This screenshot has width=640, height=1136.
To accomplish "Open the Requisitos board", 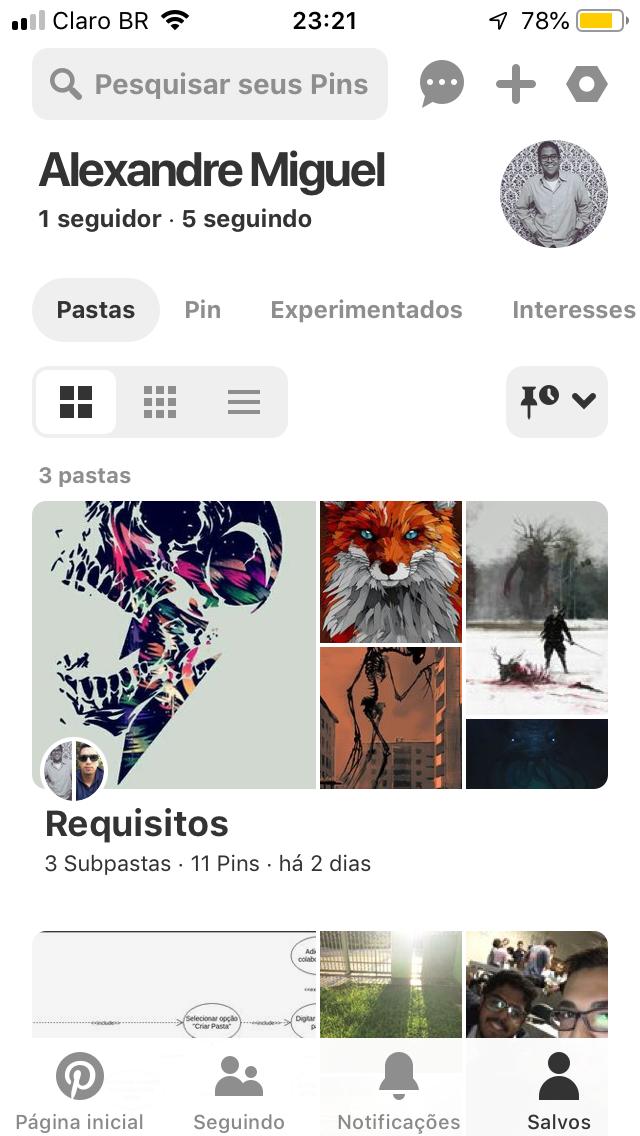I will pos(320,645).
